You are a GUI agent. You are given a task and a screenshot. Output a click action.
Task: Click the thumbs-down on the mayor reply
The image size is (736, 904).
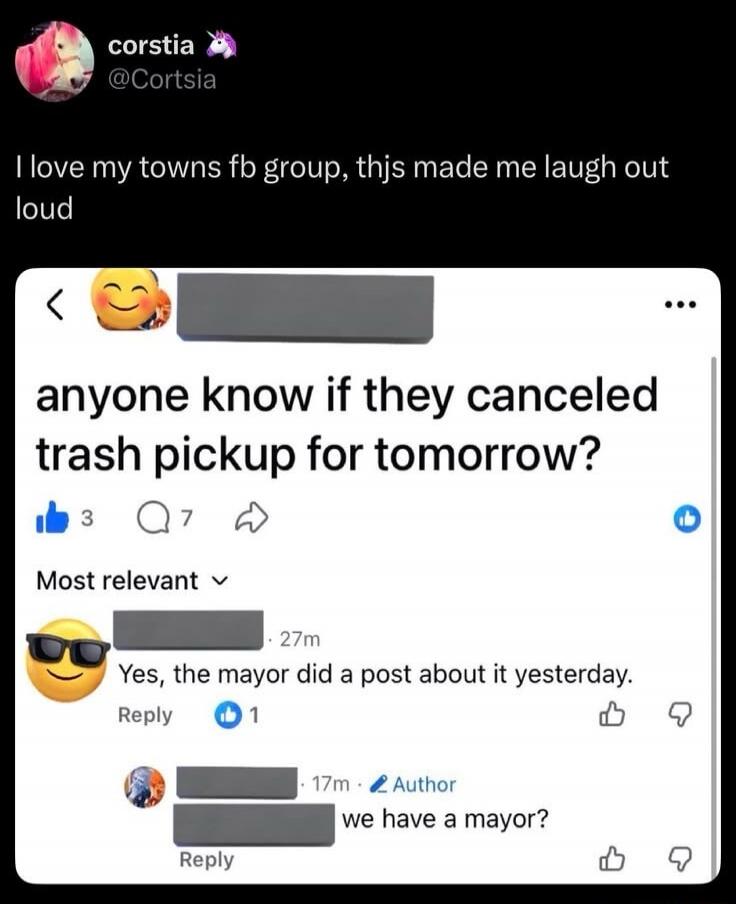tap(682, 714)
